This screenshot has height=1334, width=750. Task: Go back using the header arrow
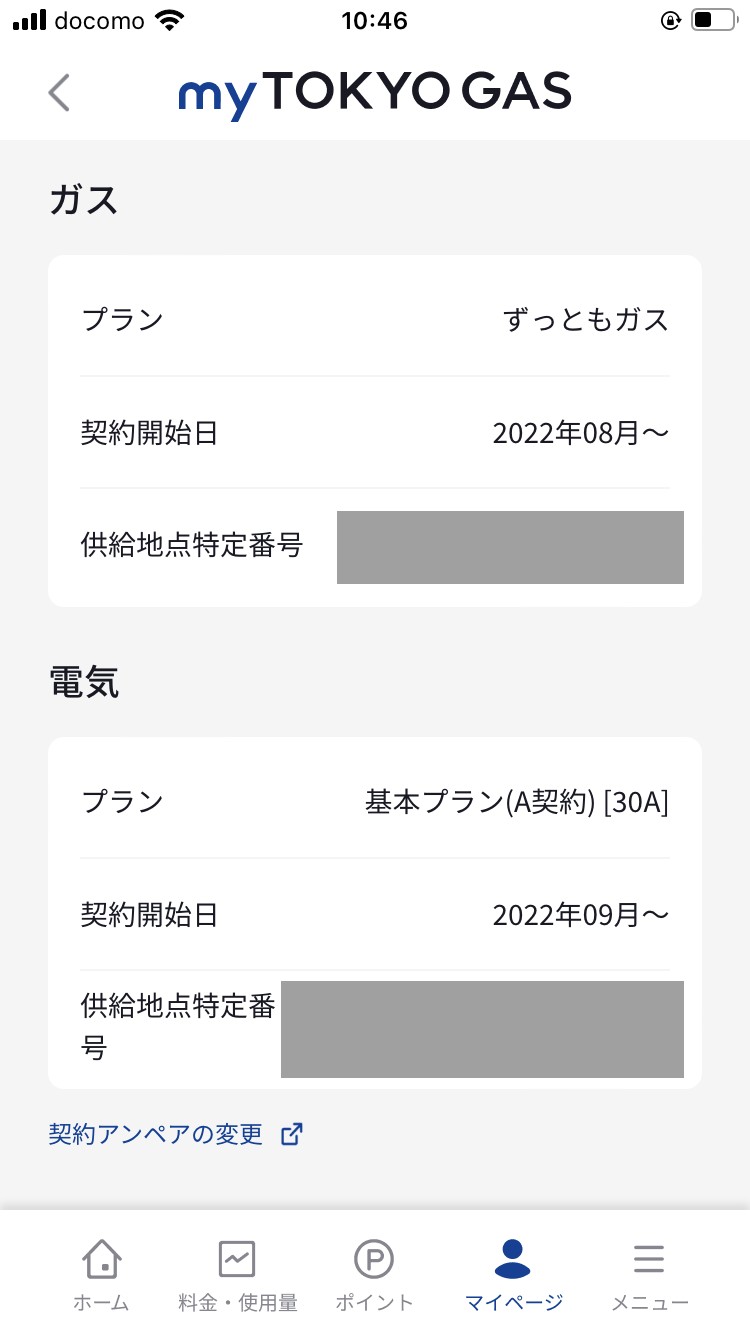[59, 92]
